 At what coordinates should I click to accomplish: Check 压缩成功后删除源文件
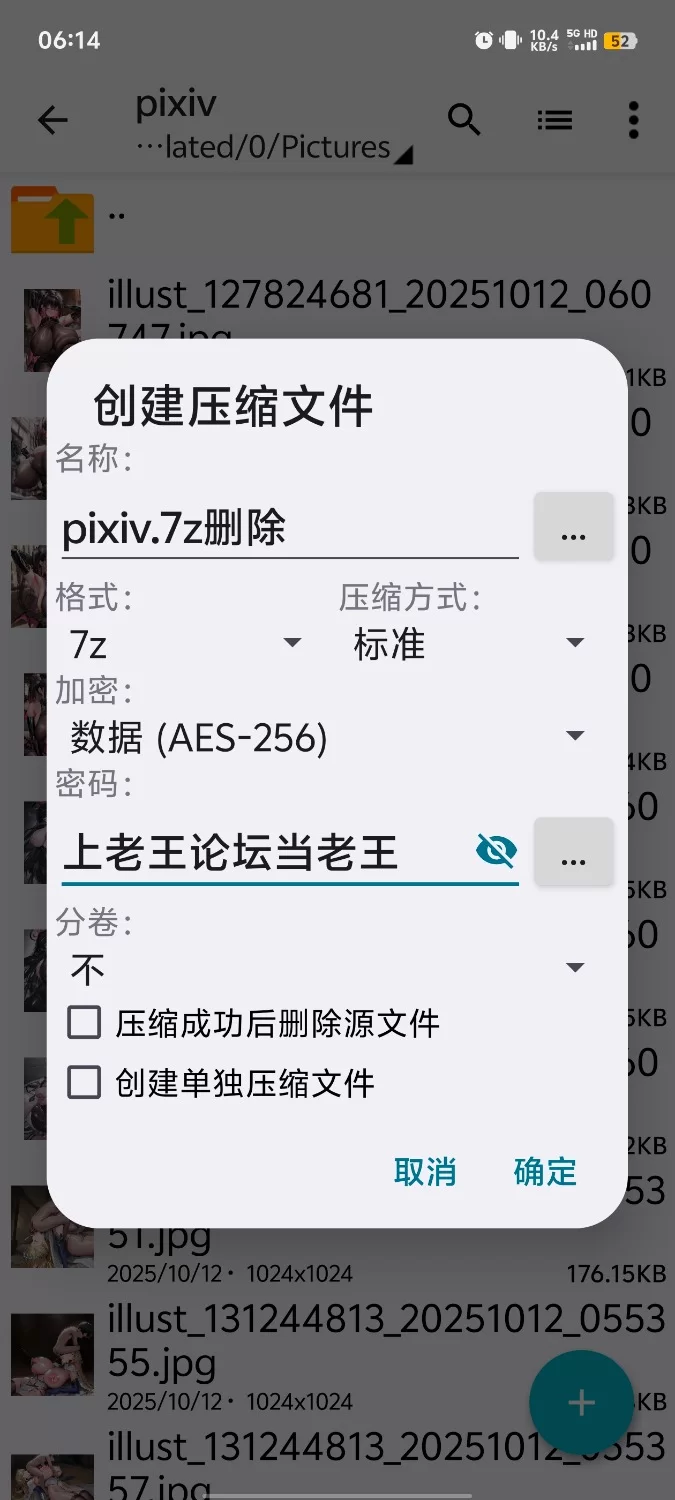[84, 1023]
